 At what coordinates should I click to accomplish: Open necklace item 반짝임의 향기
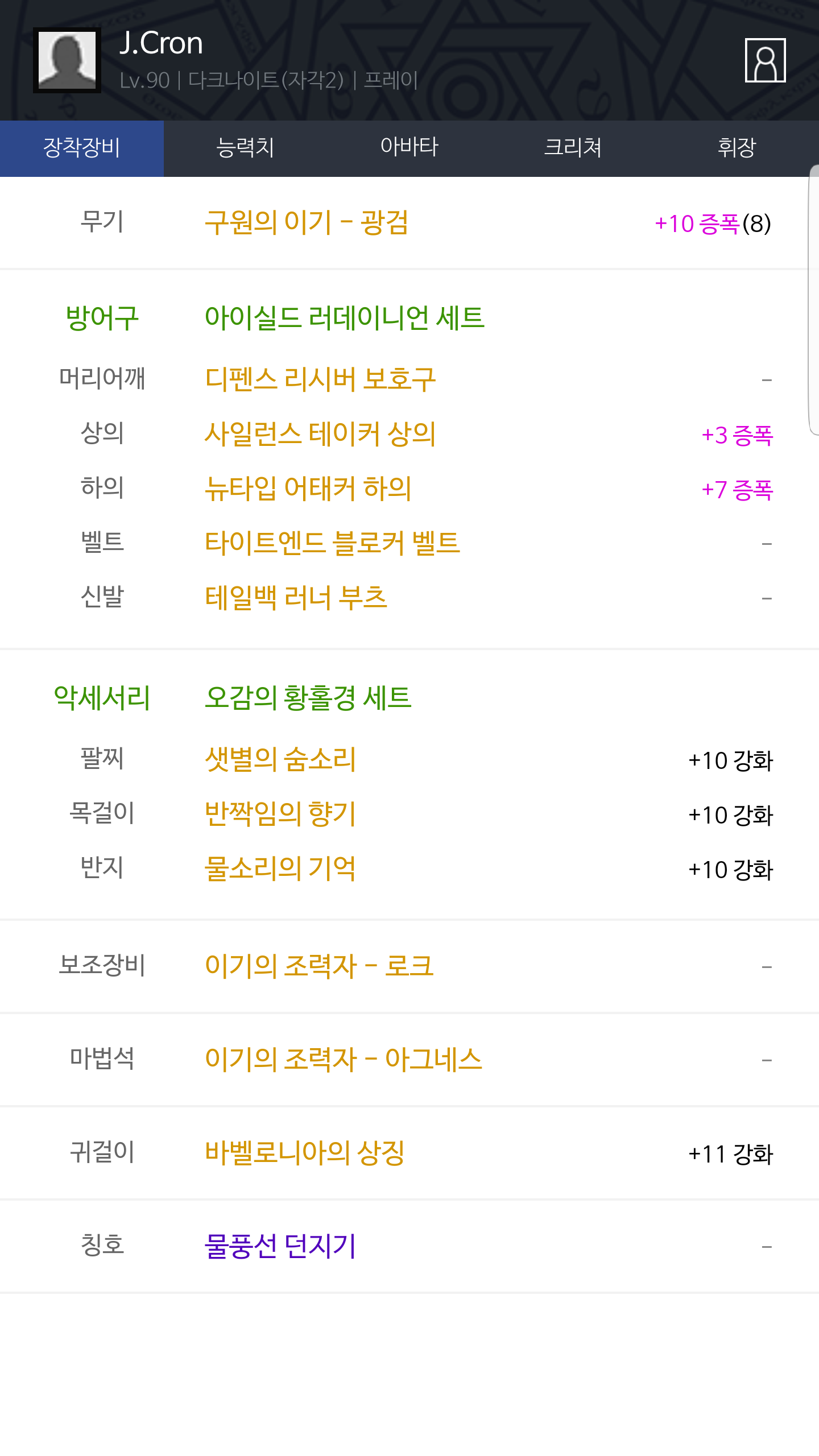(x=280, y=814)
